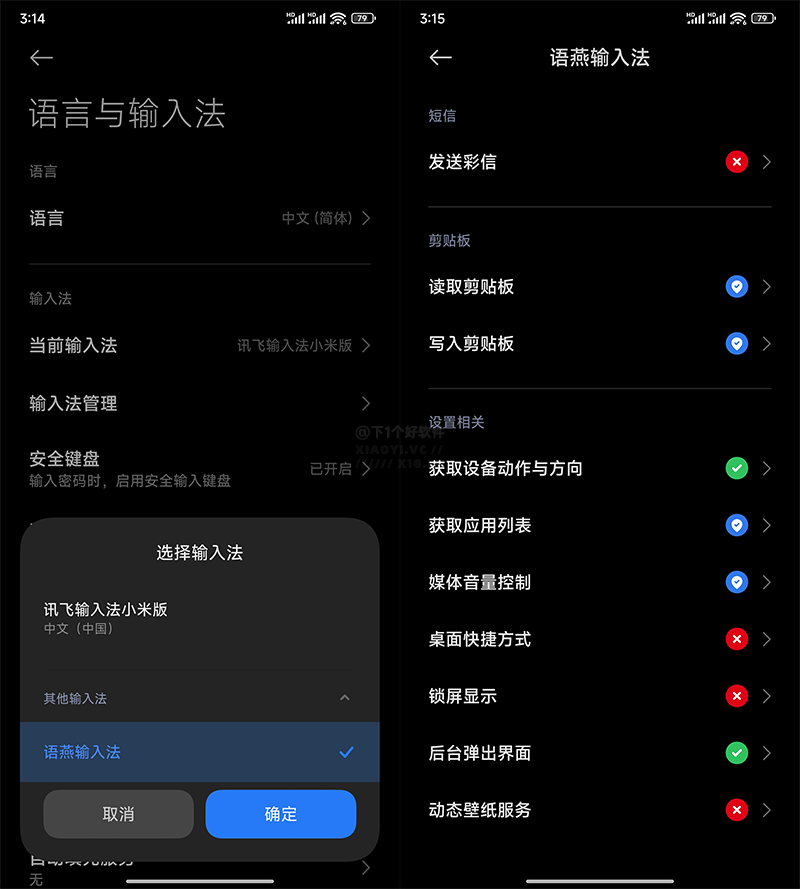Go back from the 语言与输入法 page
The image size is (800, 889).
coord(41,58)
